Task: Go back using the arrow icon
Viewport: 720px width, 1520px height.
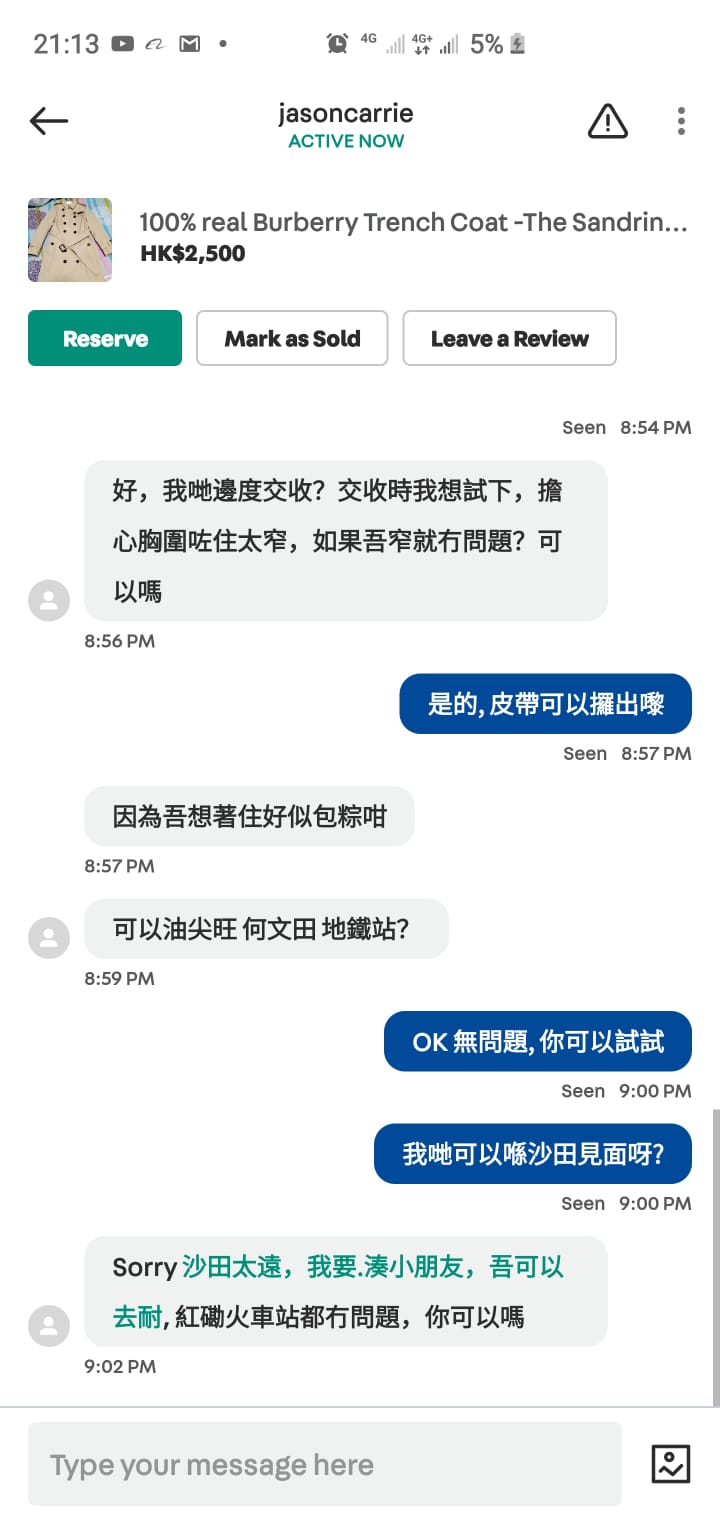Action: pos(48,122)
